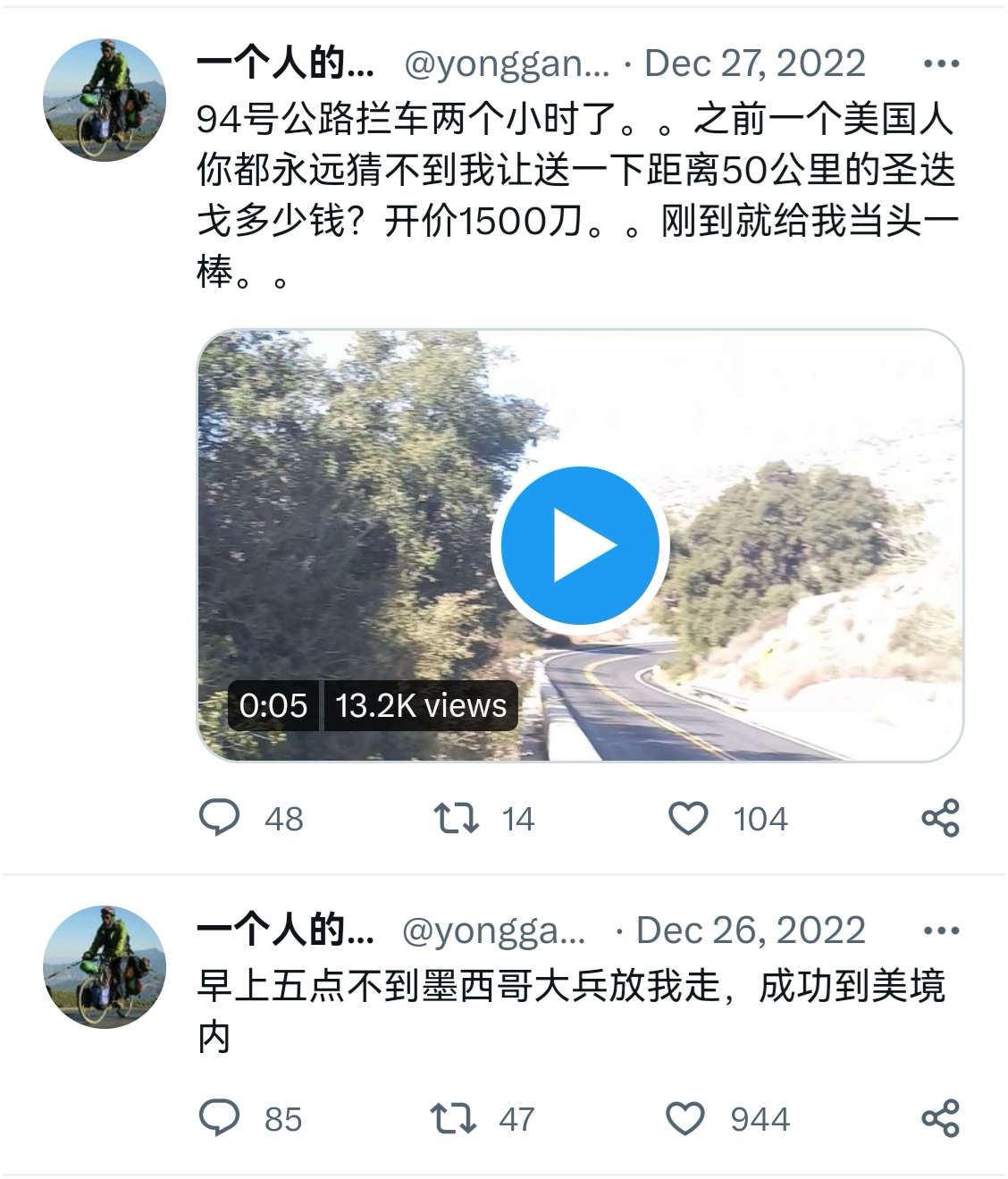The width and height of the screenshot is (1008, 1179).
Task: Reply to the Dec 26, 2022 tweet
Action: pos(219,1117)
